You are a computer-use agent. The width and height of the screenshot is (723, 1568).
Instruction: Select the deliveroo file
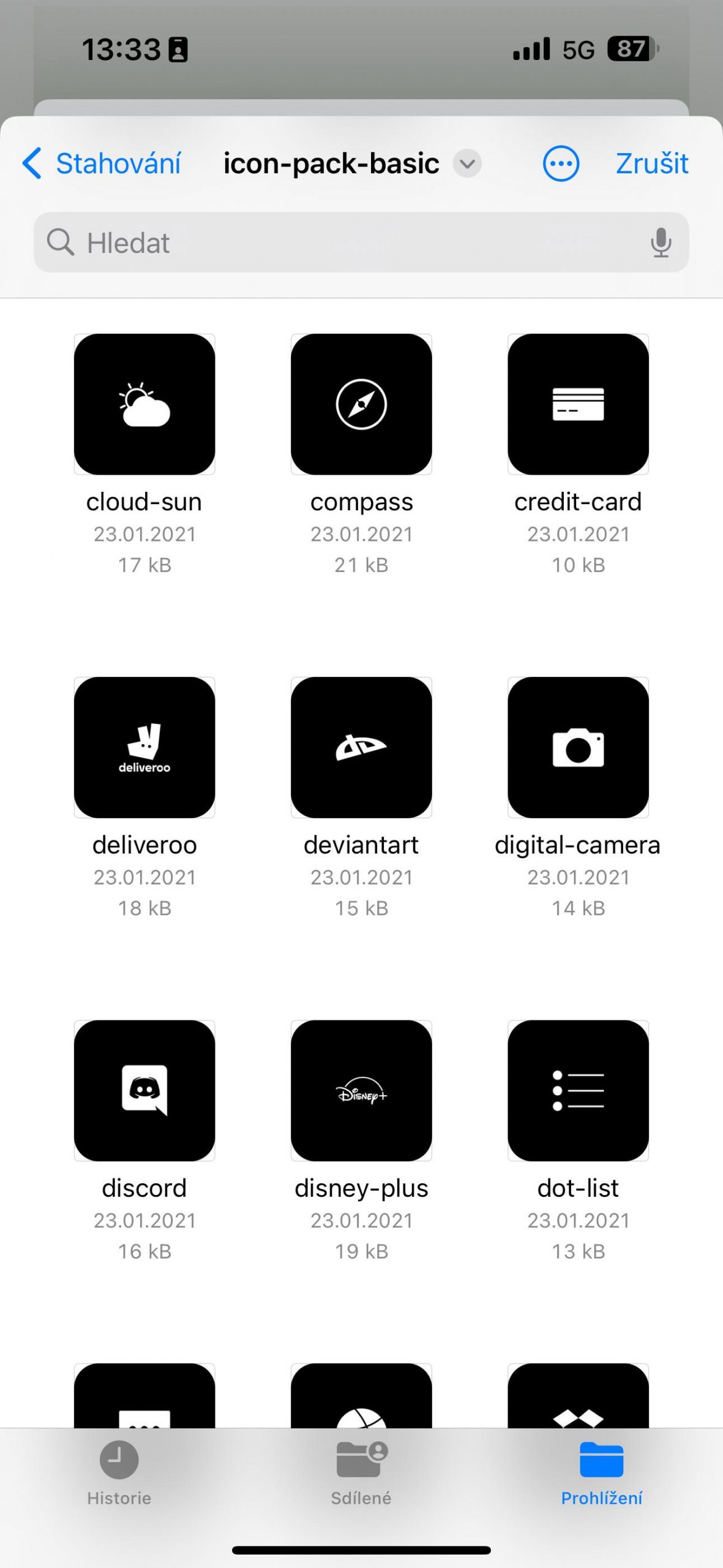pos(144,747)
